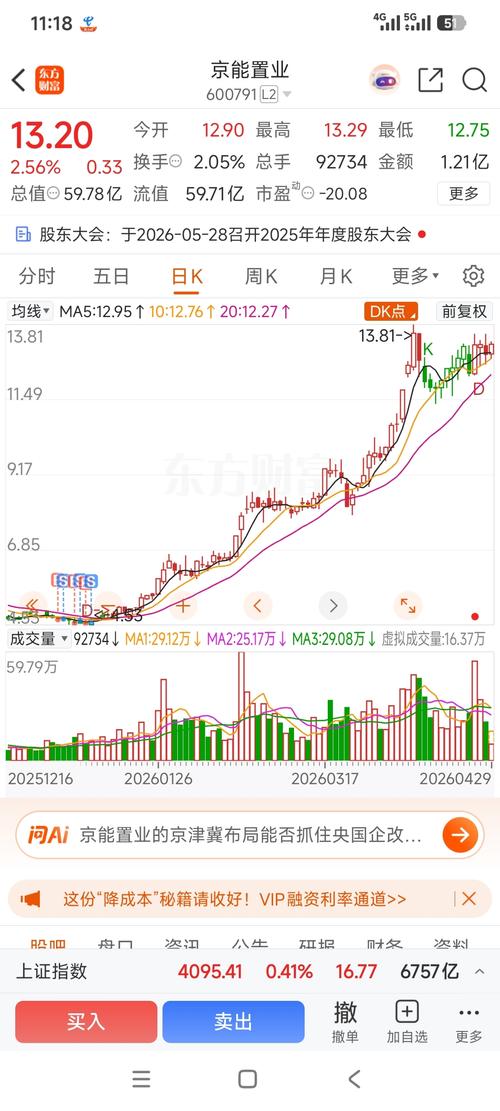Dismiss the VIP融资利率 banner
The image size is (500, 1111).
click(469, 899)
